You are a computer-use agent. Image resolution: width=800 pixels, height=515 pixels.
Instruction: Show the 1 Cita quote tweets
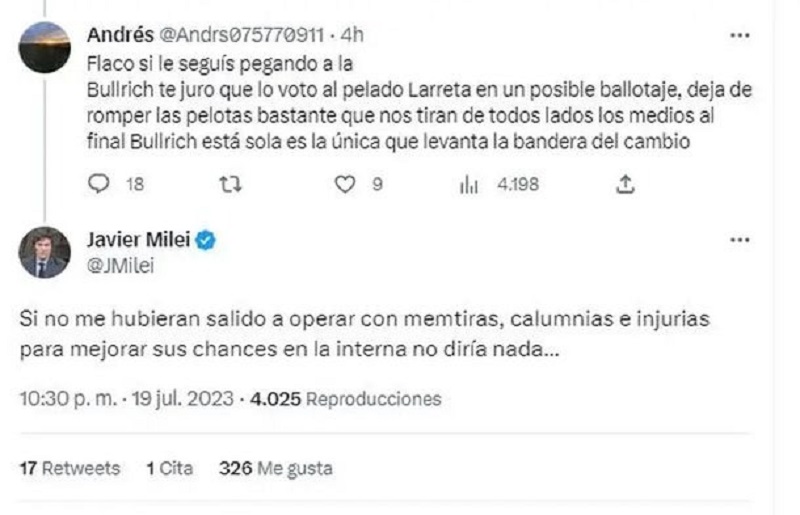169,468
